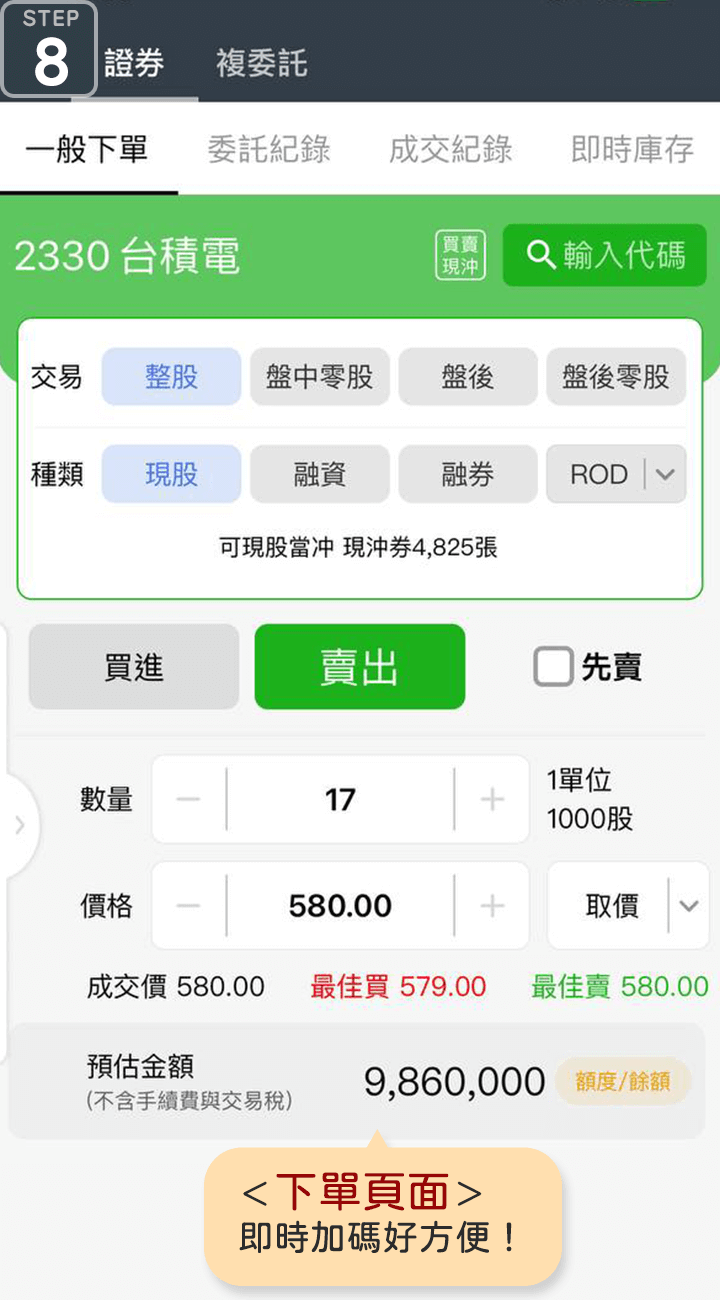The width and height of the screenshot is (720, 1300).
Task: Choose 盤後零股 trading type
Action: (x=615, y=377)
